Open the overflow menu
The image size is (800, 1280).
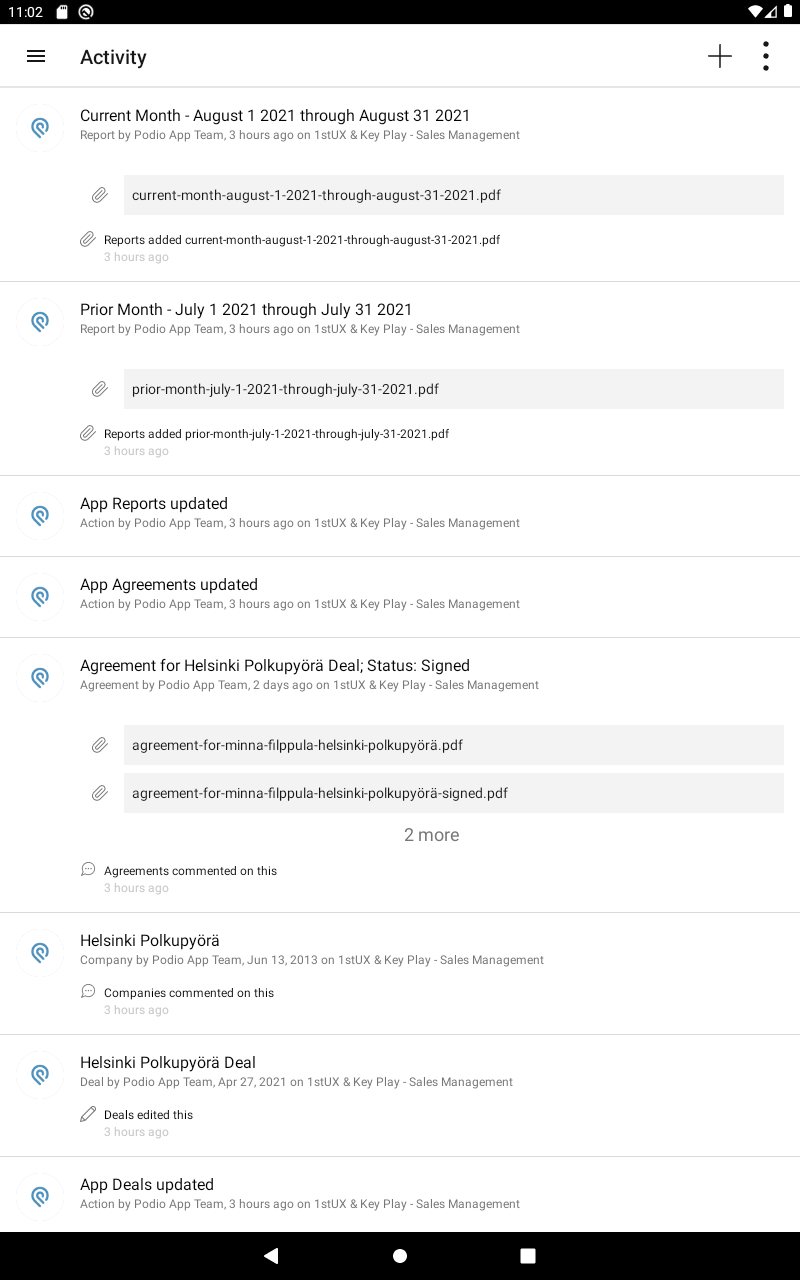pyautogui.click(x=765, y=57)
